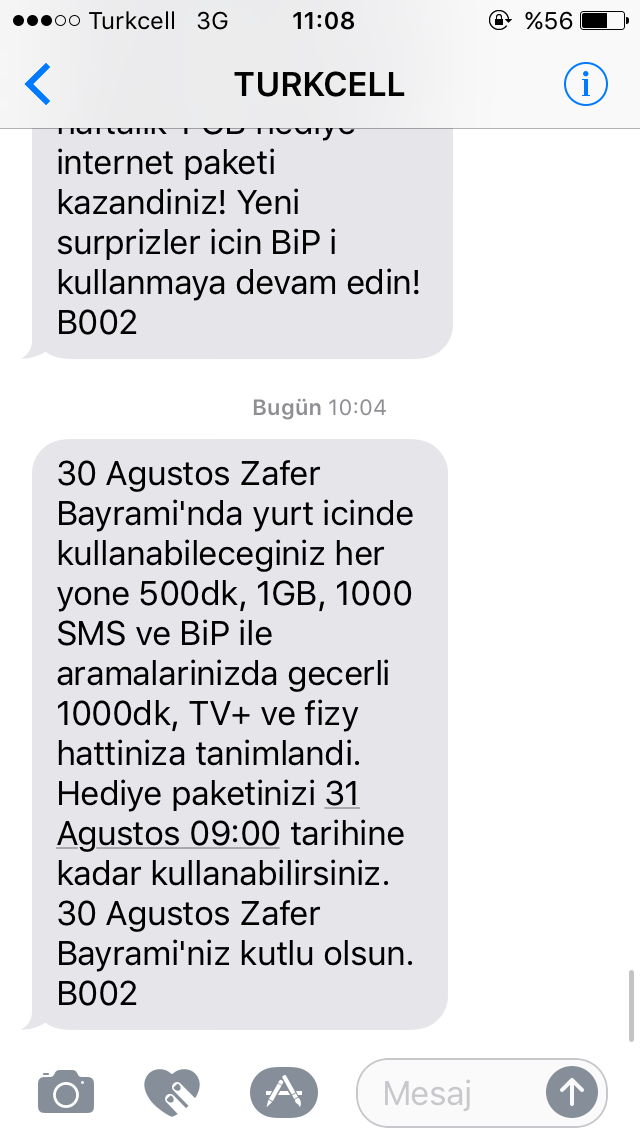This screenshot has height=1136, width=640.
Task: Open the camera to attach a photo
Action: point(66,1091)
